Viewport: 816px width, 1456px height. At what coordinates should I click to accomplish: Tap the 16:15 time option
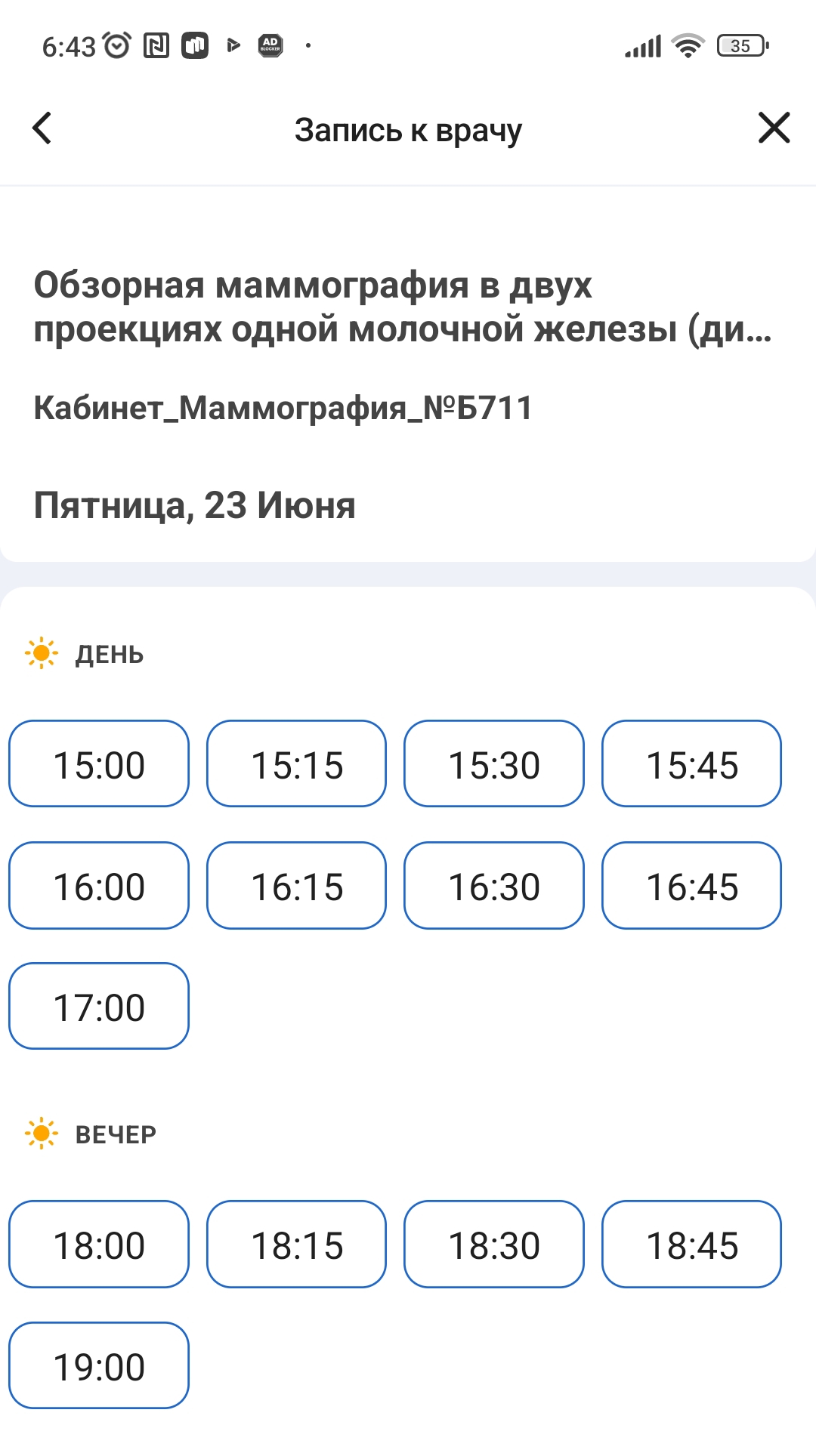297,886
